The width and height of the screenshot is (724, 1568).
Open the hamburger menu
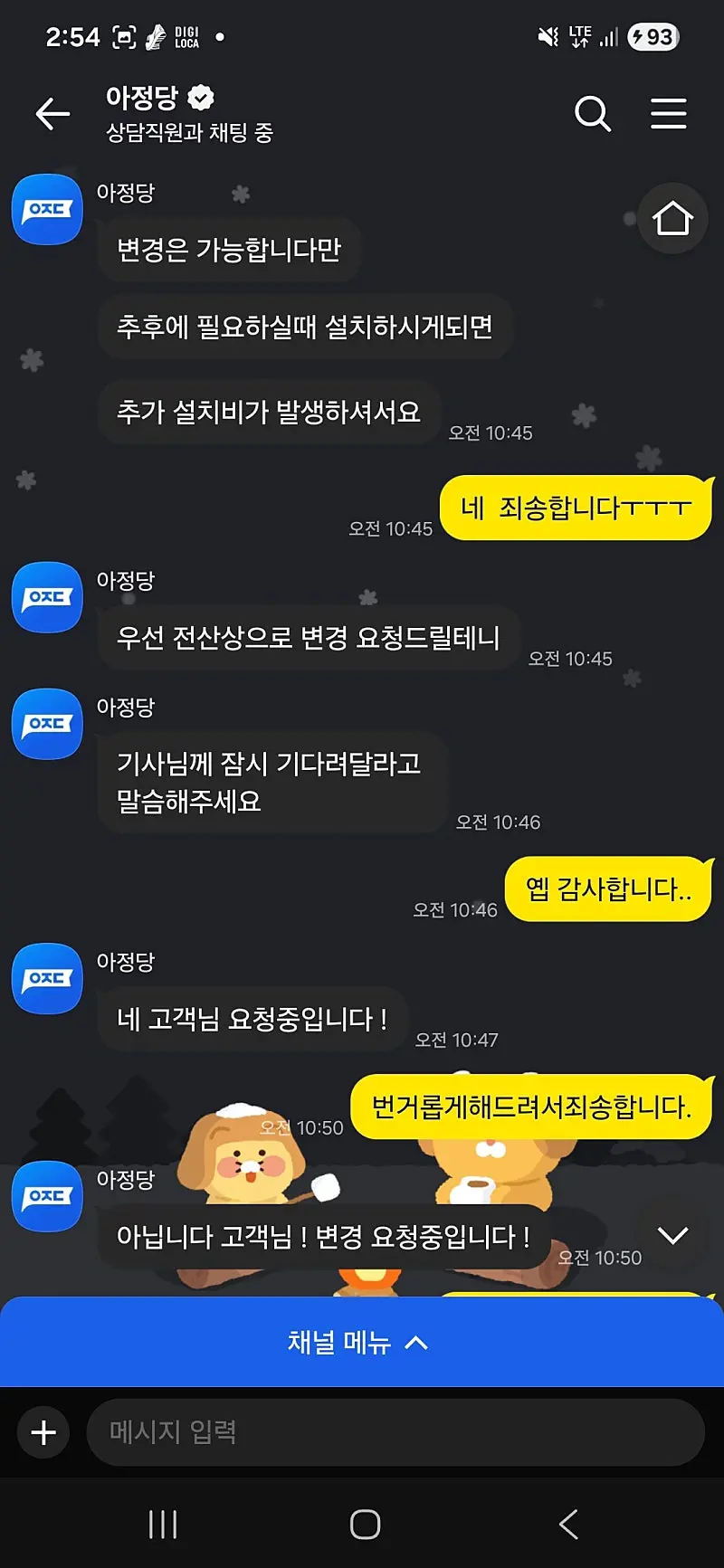pyautogui.click(x=668, y=114)
